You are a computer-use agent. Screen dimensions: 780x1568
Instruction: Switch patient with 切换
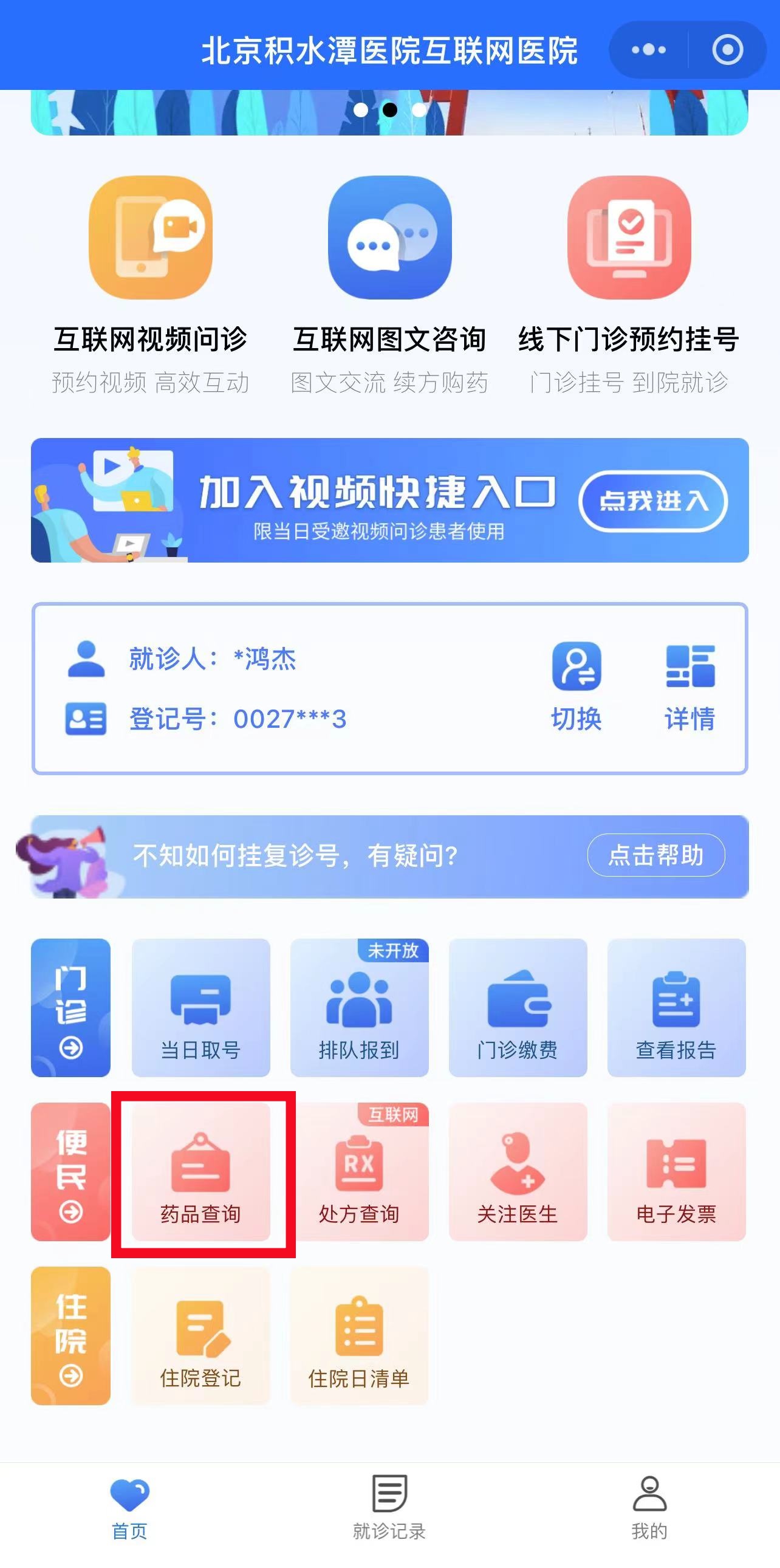tap(576, 686)
